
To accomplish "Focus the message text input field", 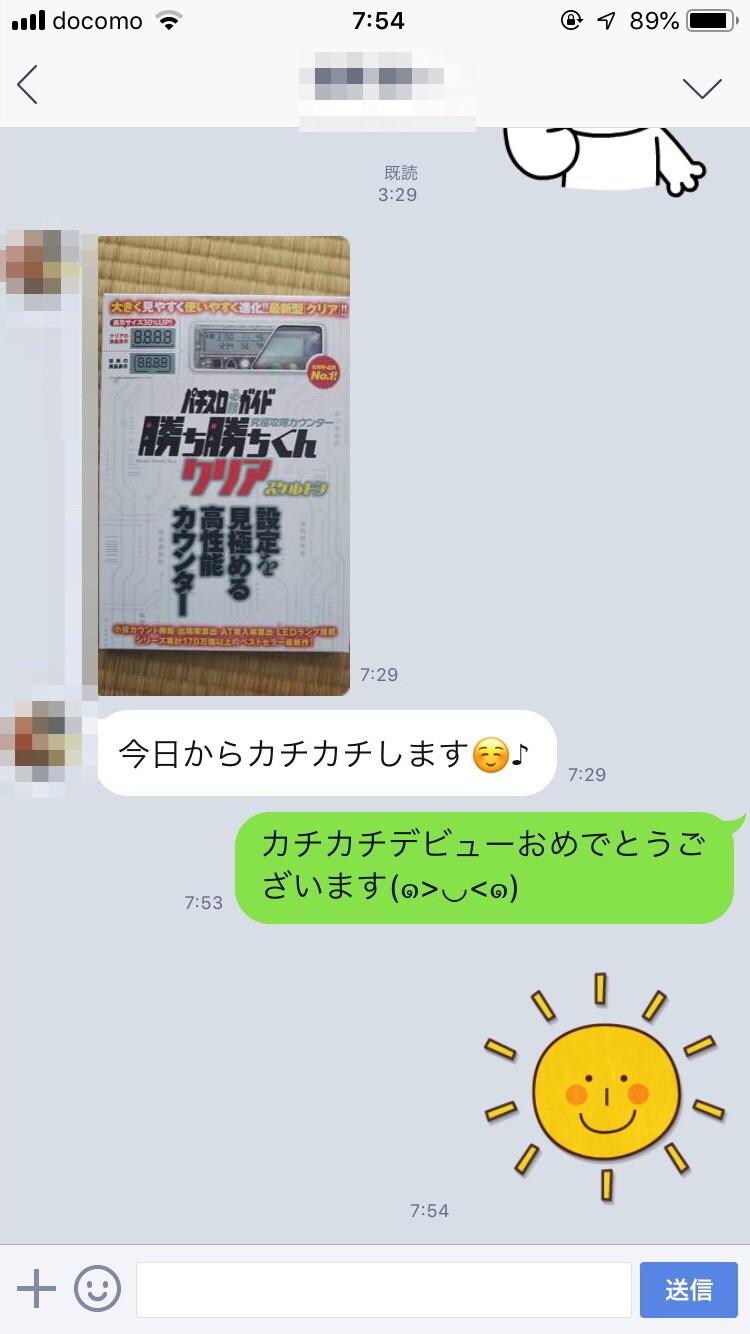I will [383, 1289].
